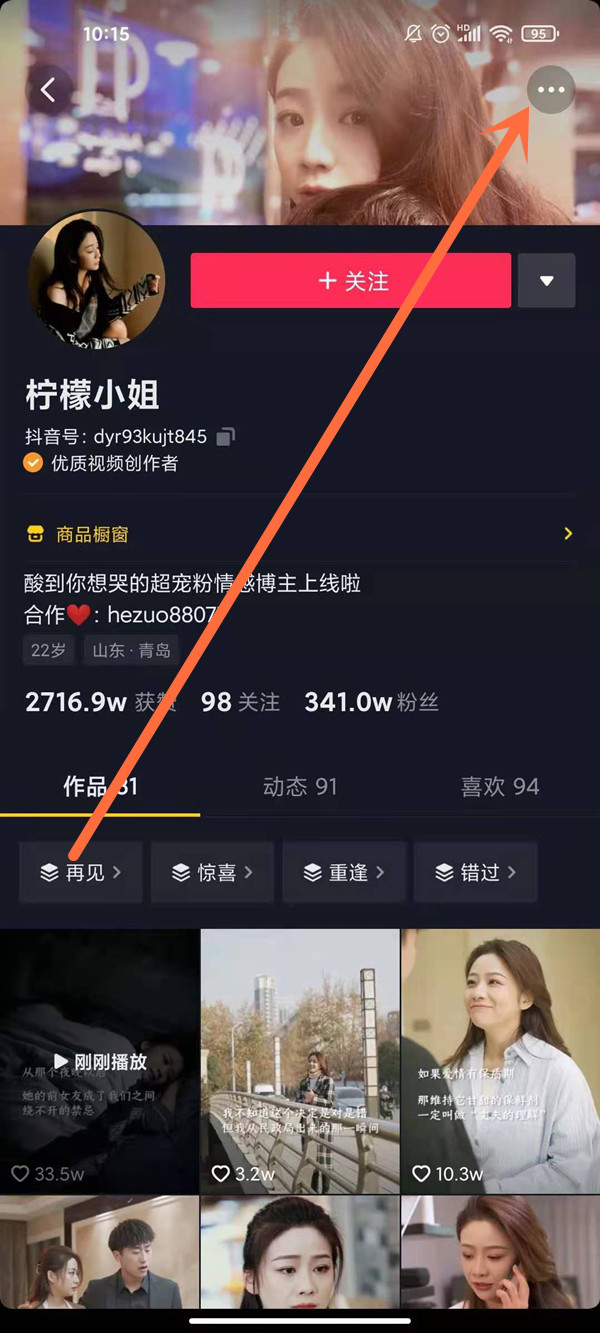This screenshot has width=600, height=1333.
Task: Follow 柠檬小姐 with the 关注 button
Action: coord(351,281)
